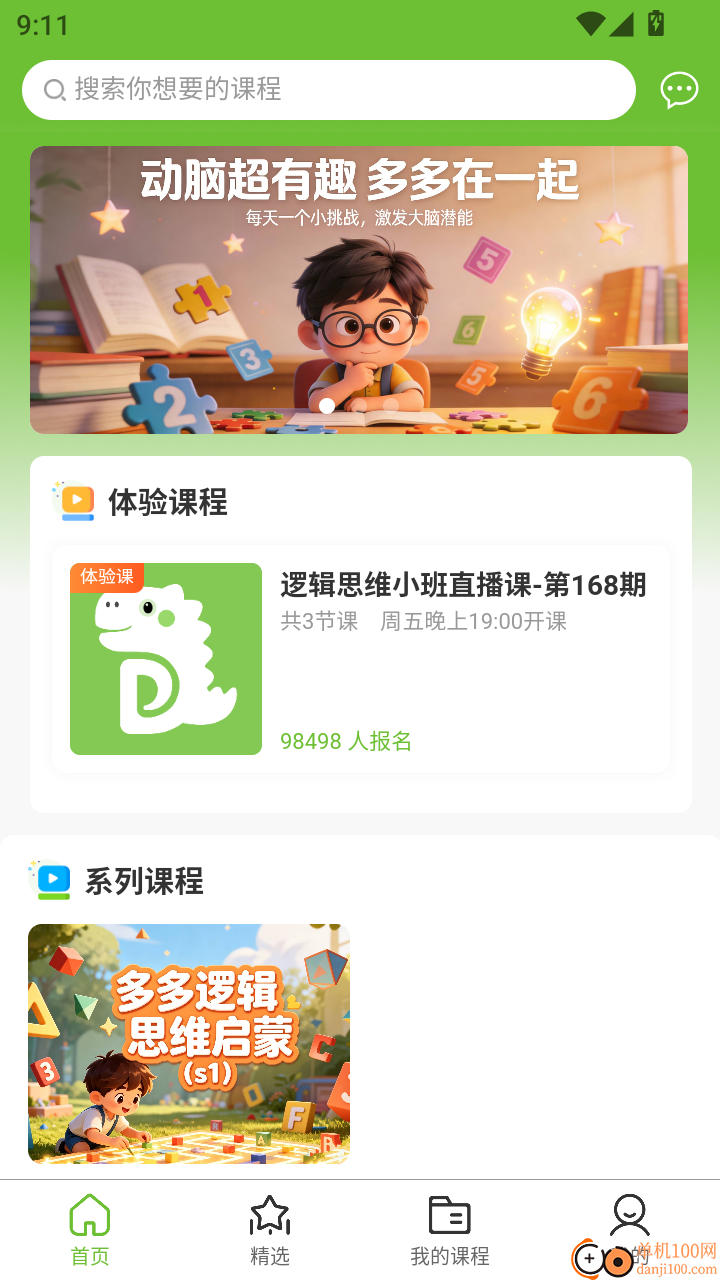The image size is (720, 1280).
Task: Tap the orange 体验课 badge
Action: [107, 578]
